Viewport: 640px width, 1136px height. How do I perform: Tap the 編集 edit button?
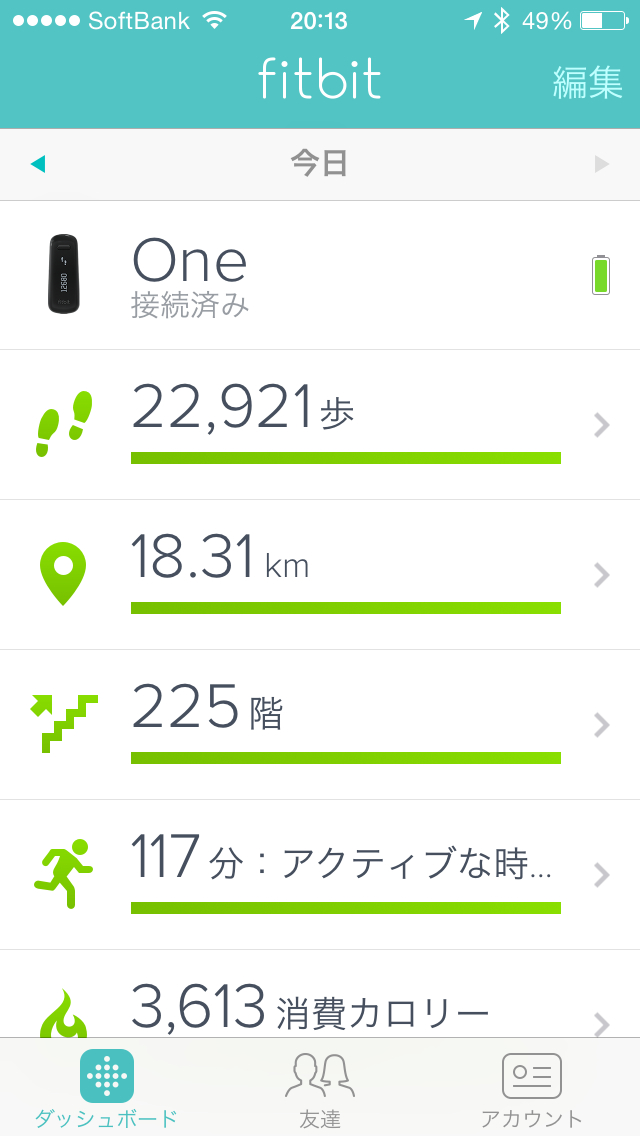pyautogui.click(x=587, y=82)
